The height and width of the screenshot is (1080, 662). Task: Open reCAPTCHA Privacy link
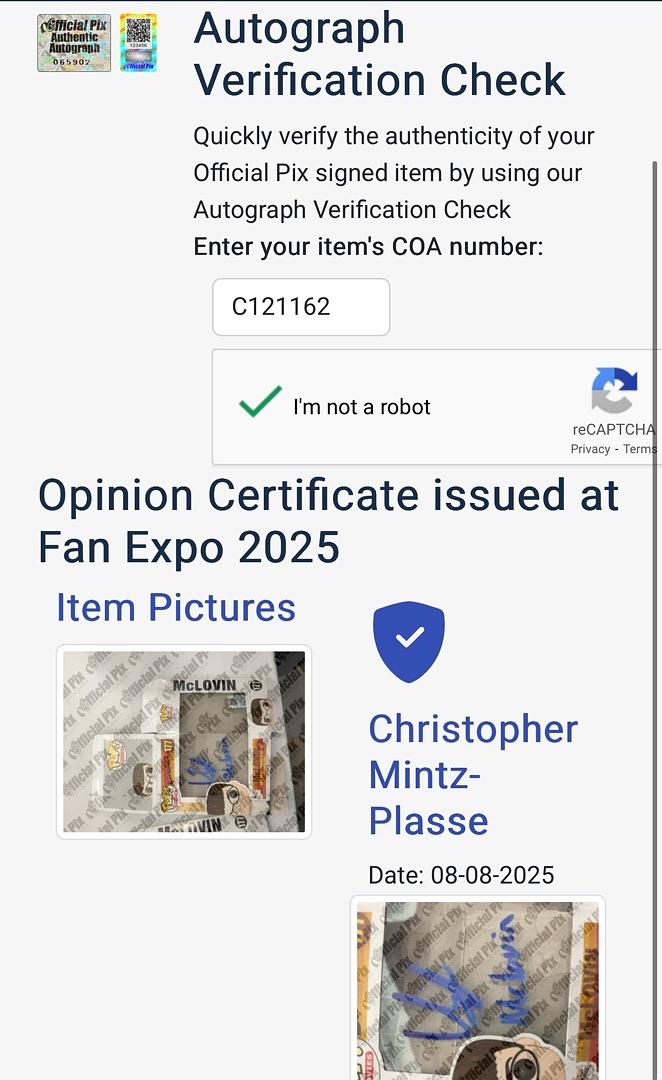590,449
